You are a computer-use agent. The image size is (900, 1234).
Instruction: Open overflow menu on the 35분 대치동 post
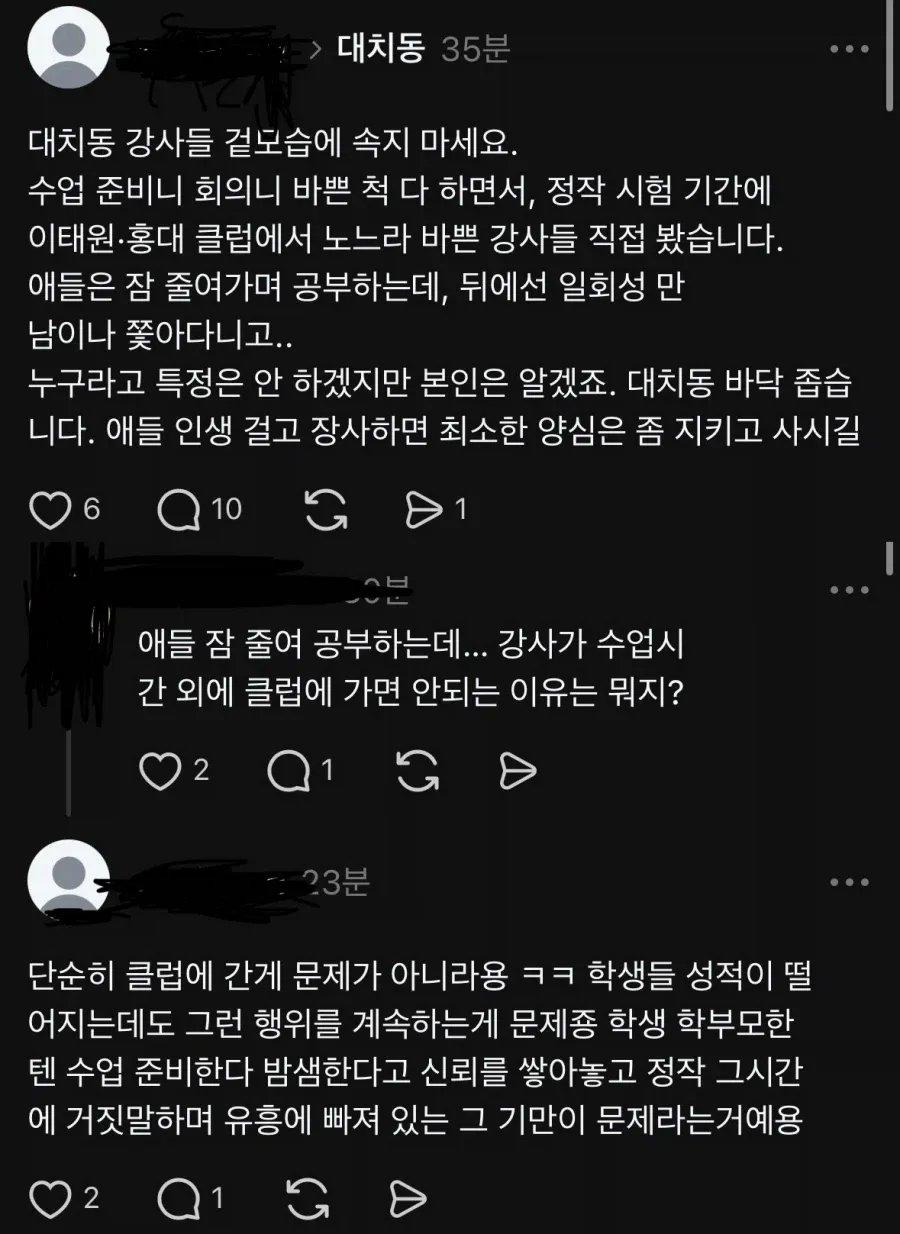[849, 49]
